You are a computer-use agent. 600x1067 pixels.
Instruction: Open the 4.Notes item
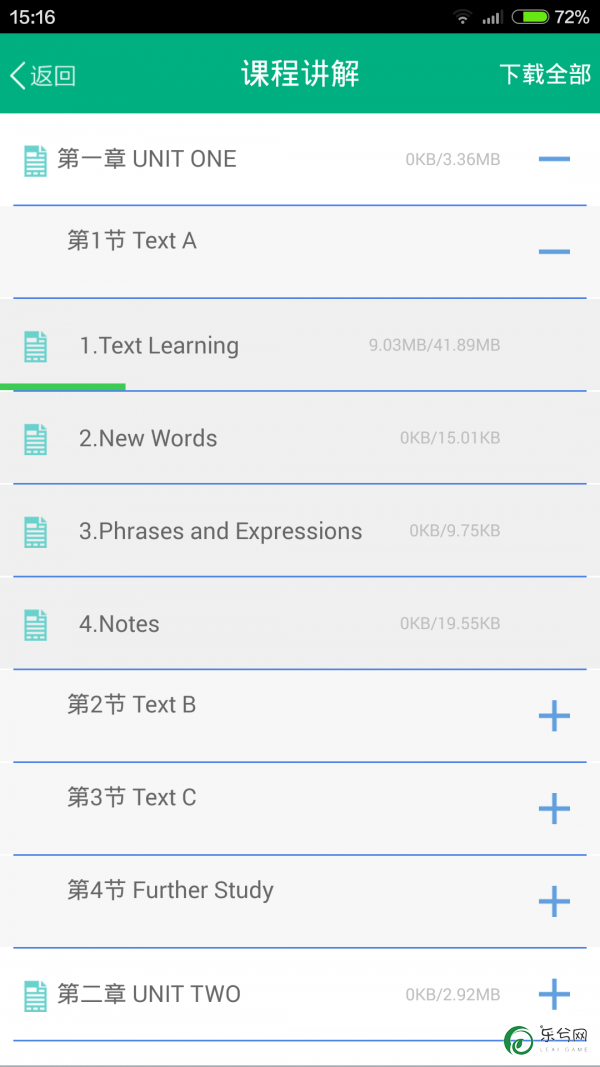coord(300,623)
